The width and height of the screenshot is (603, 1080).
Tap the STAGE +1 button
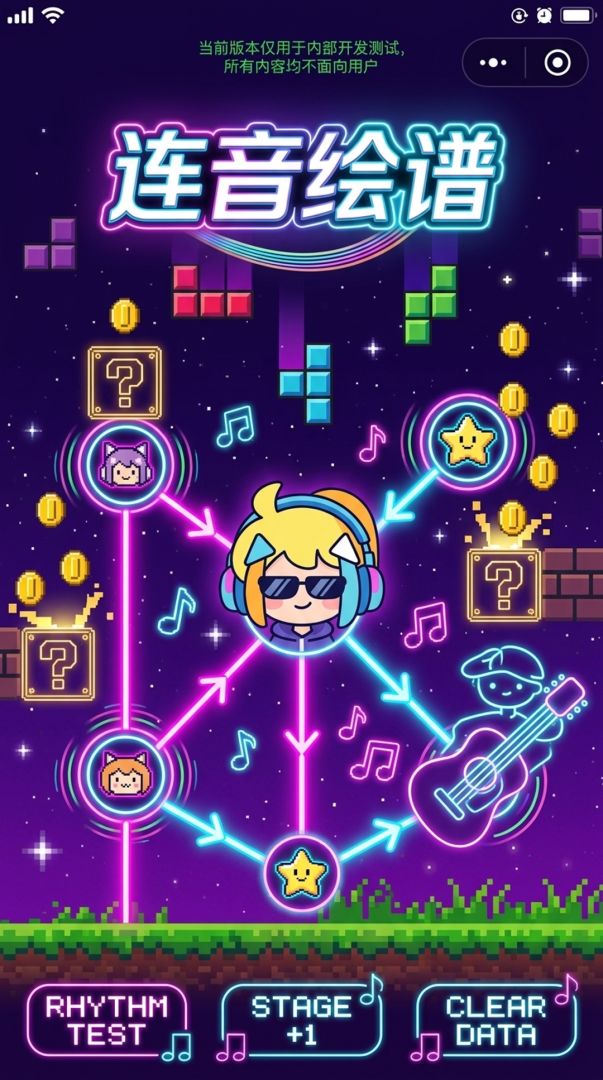point(301,1020)
